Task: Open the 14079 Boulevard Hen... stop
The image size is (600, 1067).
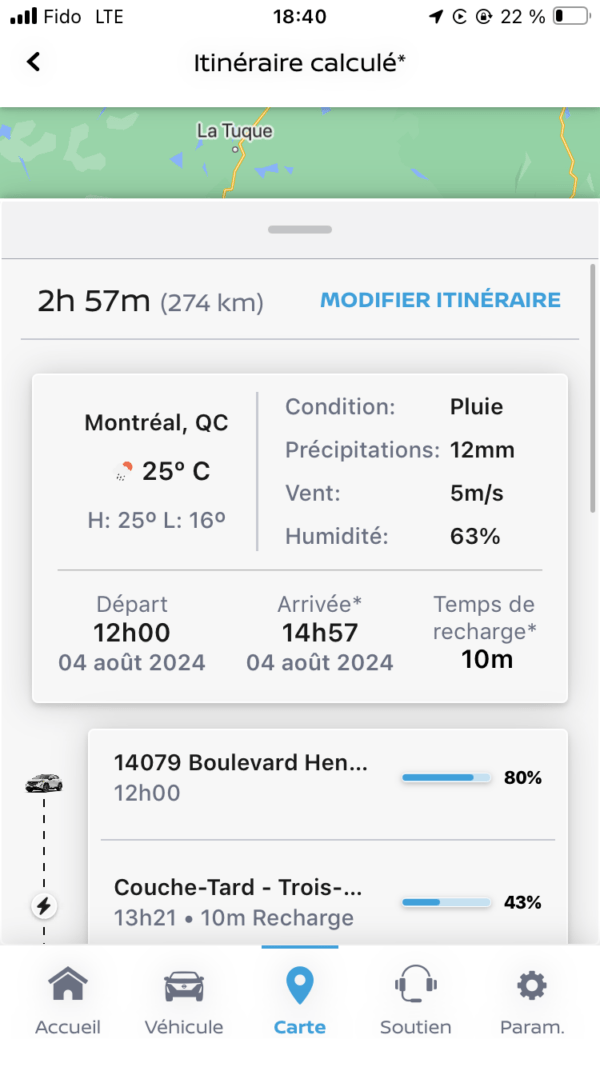Action: point(327,777)
